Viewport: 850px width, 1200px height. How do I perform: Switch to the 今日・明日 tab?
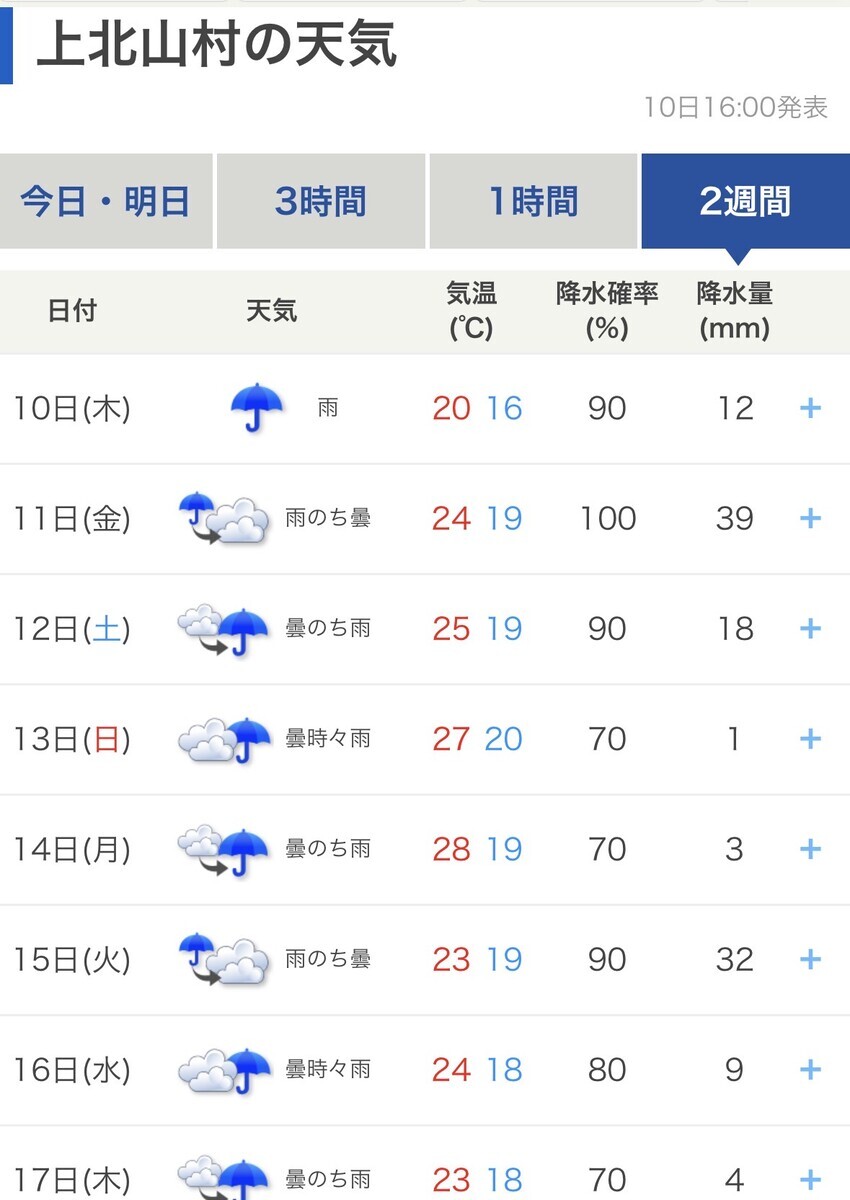point(106,201)
